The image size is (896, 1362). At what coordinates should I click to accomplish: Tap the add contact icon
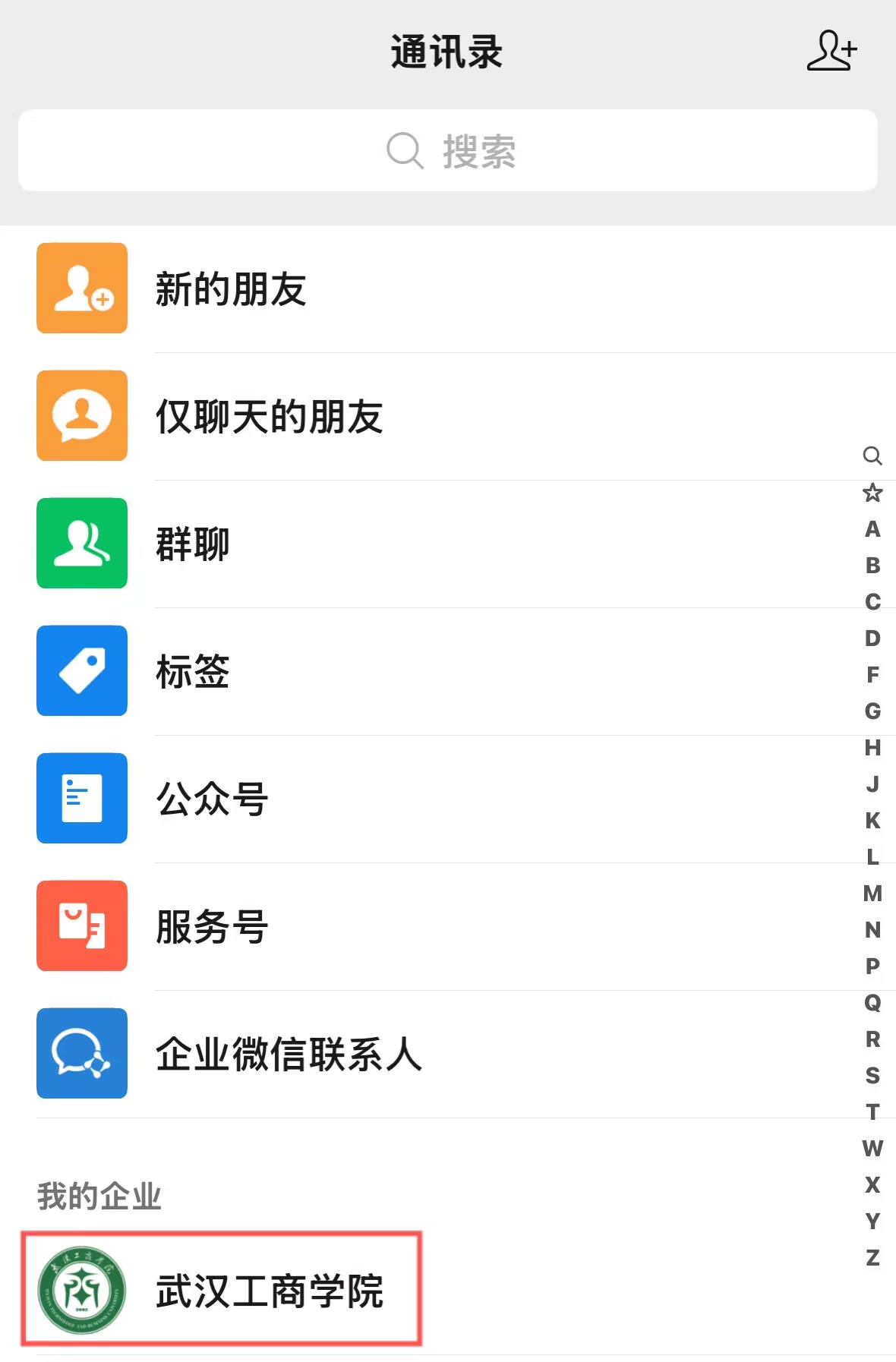coord(831,52)
